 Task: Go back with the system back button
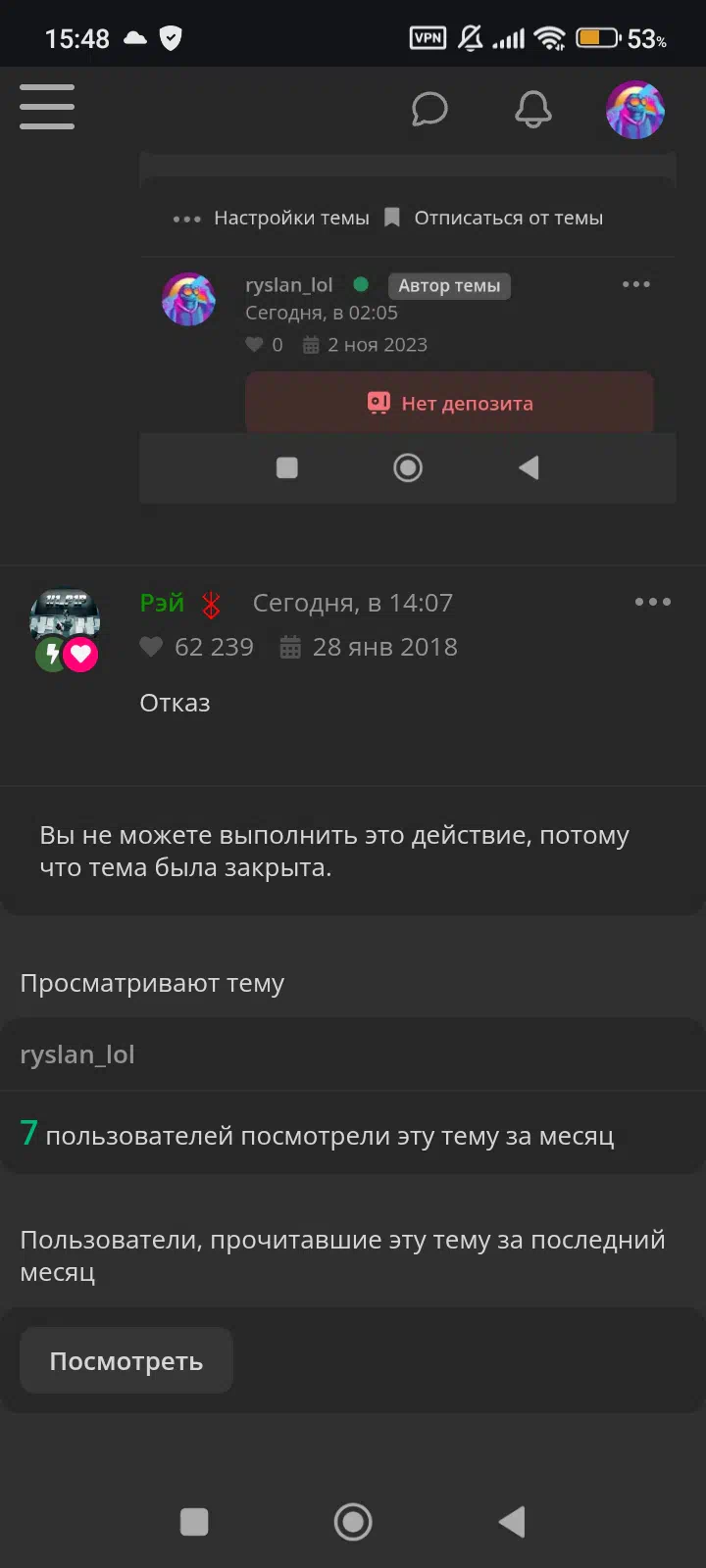pyautogui.click(x=513, y=1522)
